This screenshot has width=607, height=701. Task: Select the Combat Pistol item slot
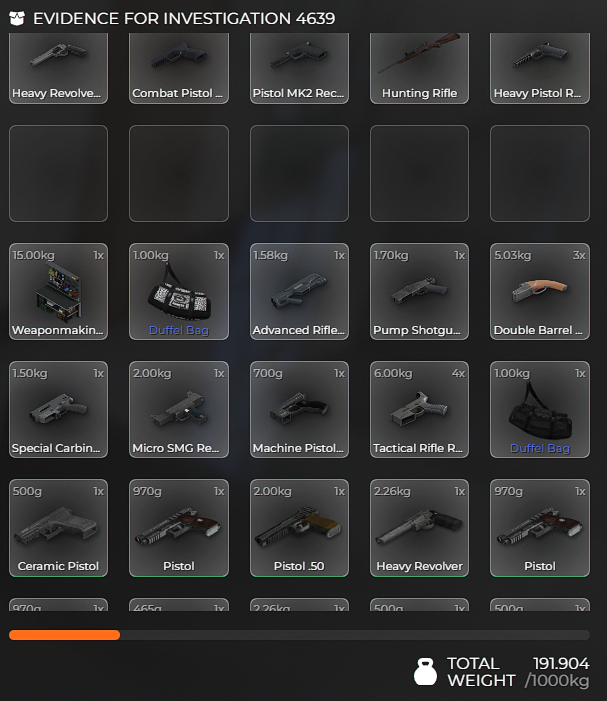[179, 66]
